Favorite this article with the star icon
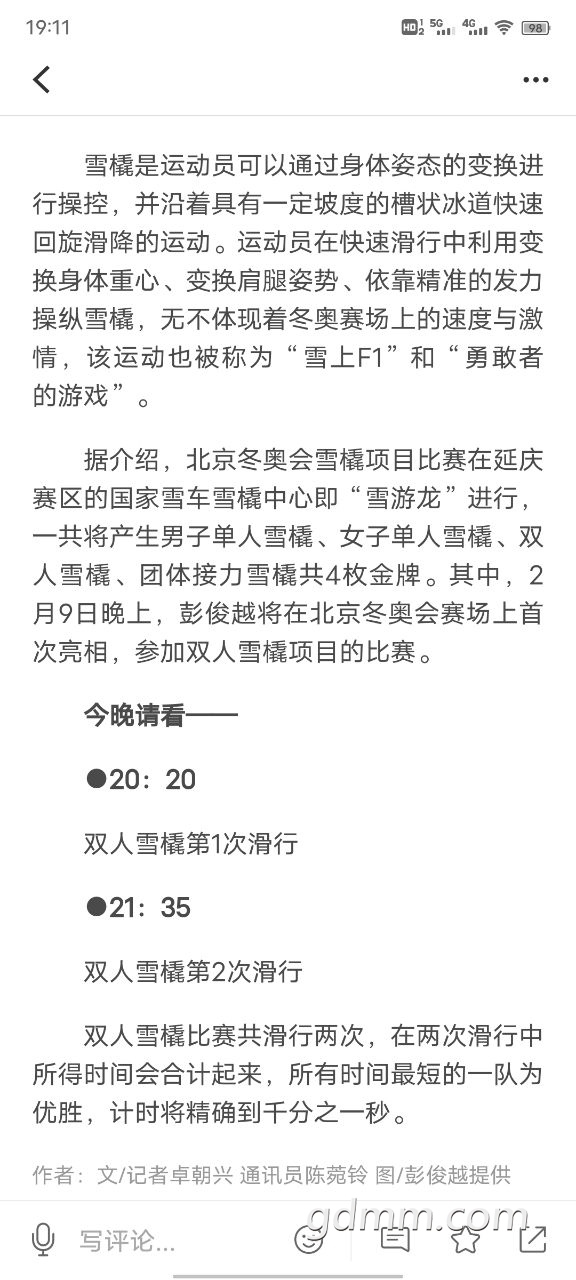 [x=465, y=1241]
